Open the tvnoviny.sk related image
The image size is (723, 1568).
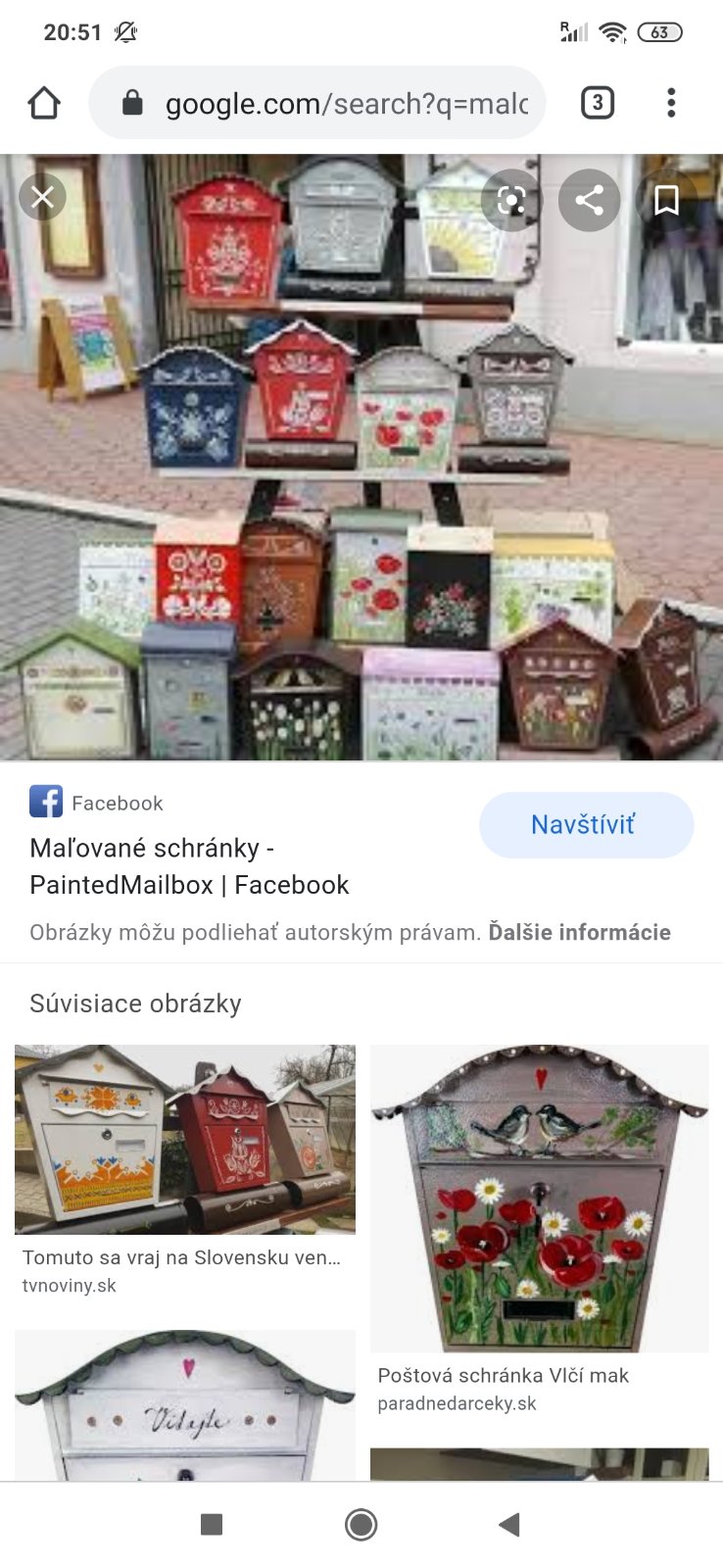pos(184,1139)
